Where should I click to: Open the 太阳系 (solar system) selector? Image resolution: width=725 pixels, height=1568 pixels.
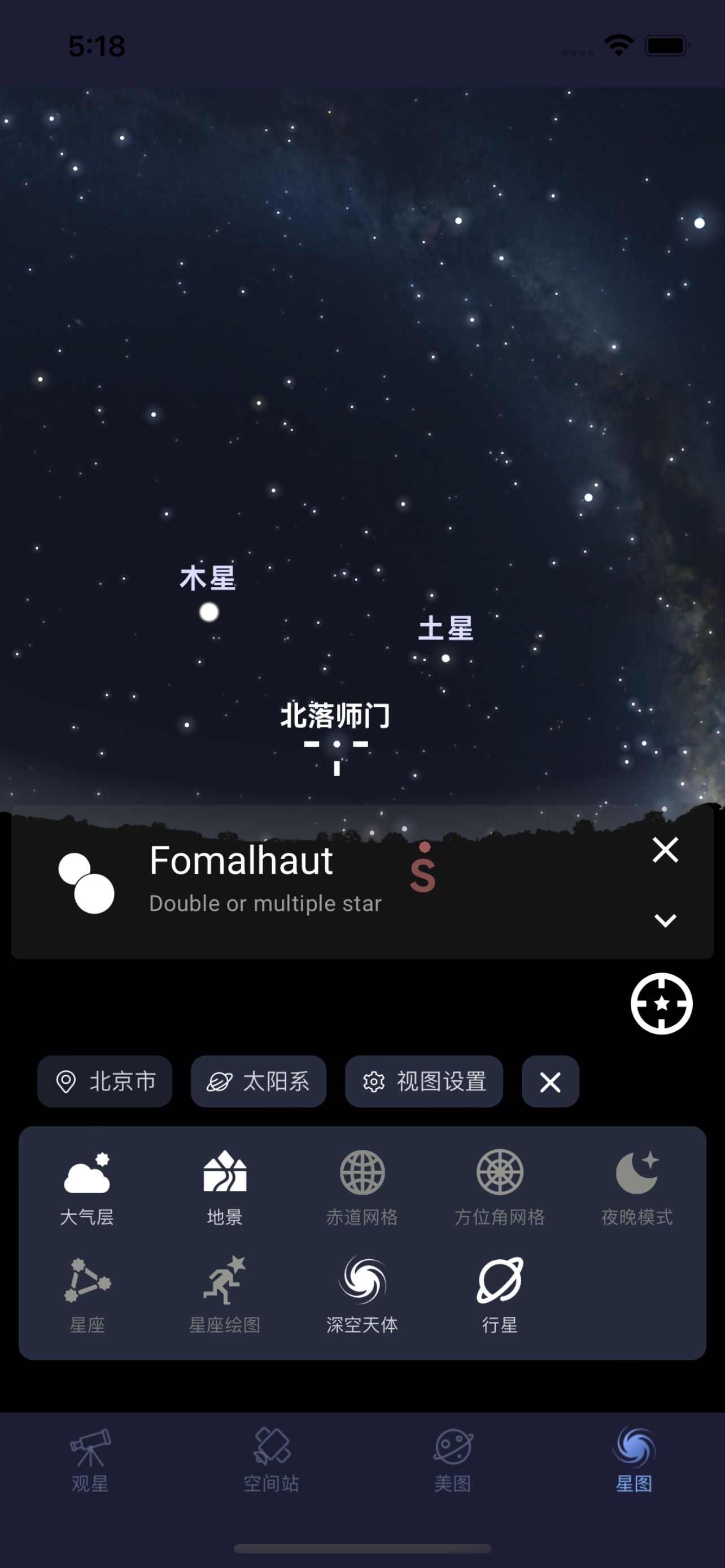(258, 1081)
